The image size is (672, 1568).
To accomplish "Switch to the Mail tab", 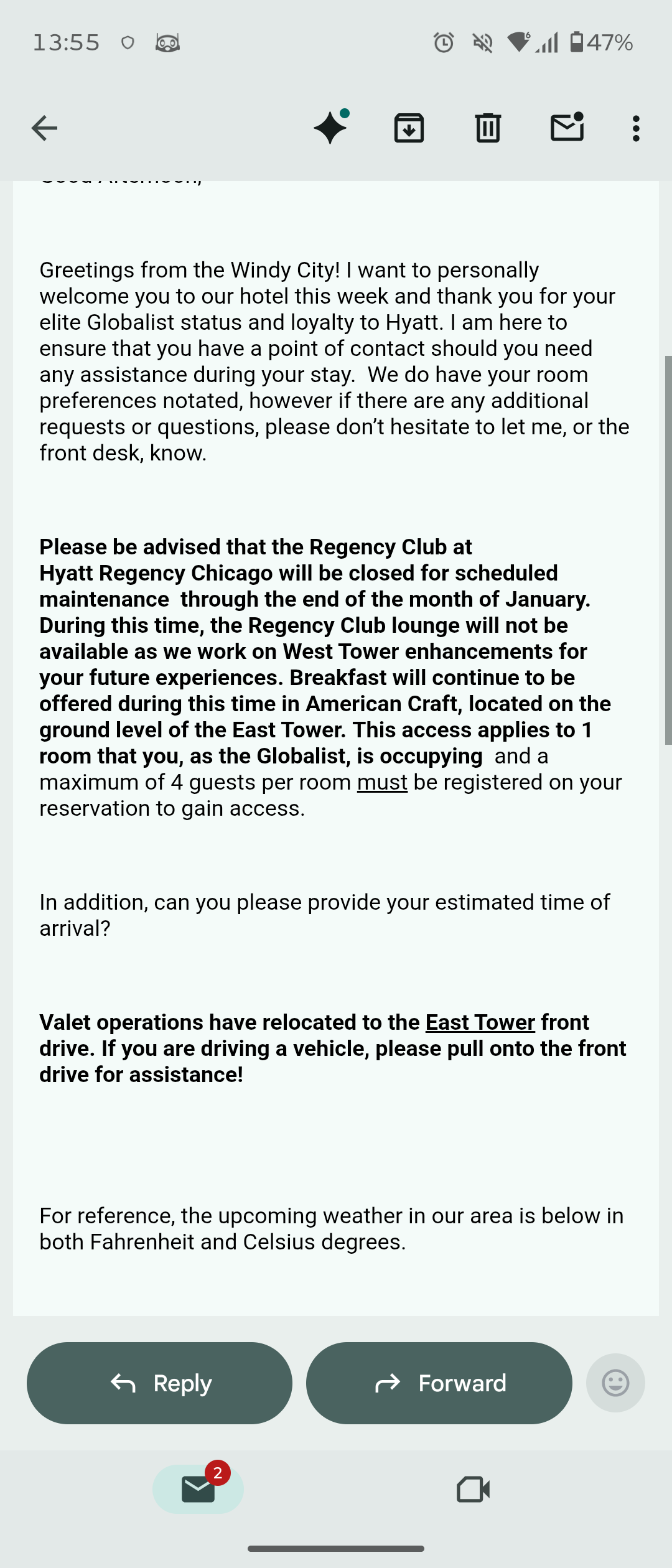I will pos(198,1490).
